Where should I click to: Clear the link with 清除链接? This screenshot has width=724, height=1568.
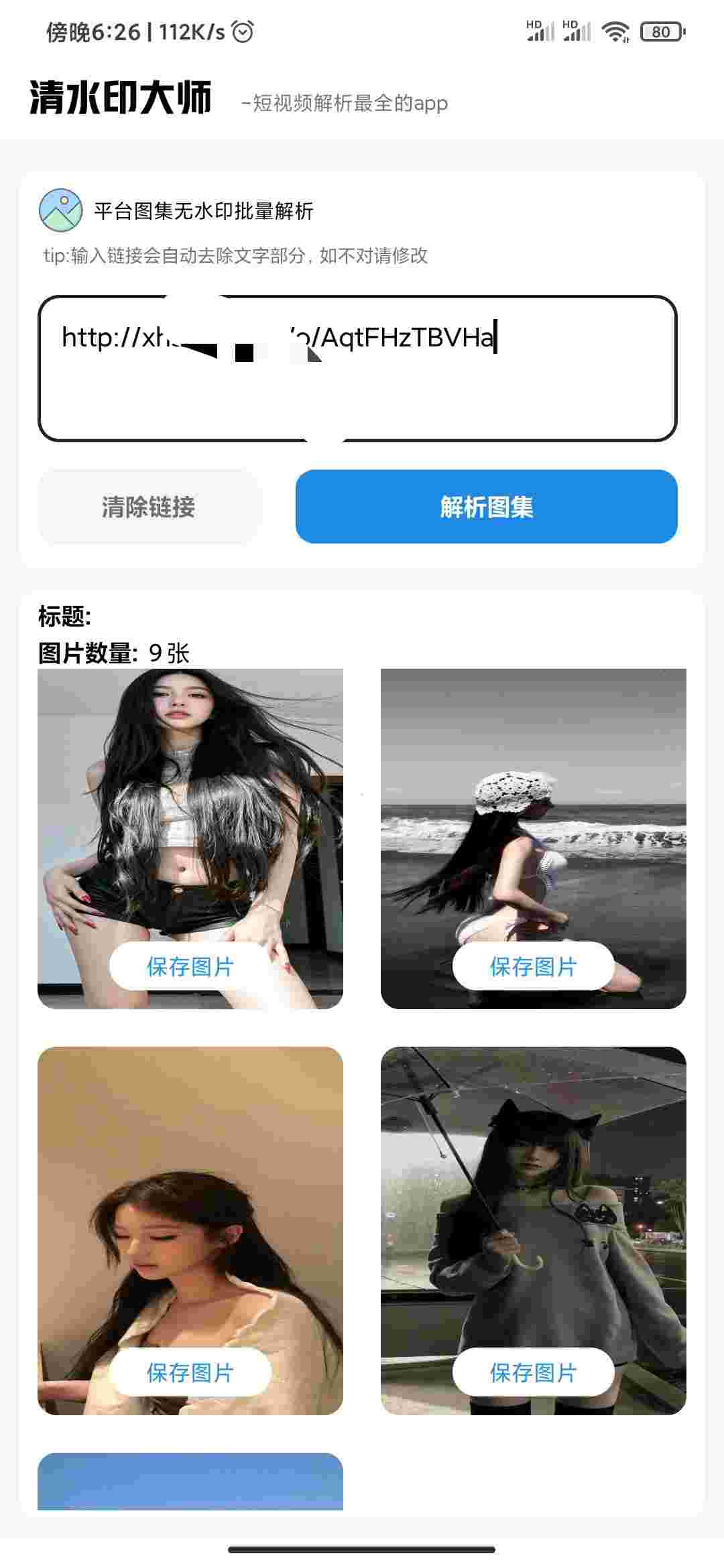coord(148,507)
